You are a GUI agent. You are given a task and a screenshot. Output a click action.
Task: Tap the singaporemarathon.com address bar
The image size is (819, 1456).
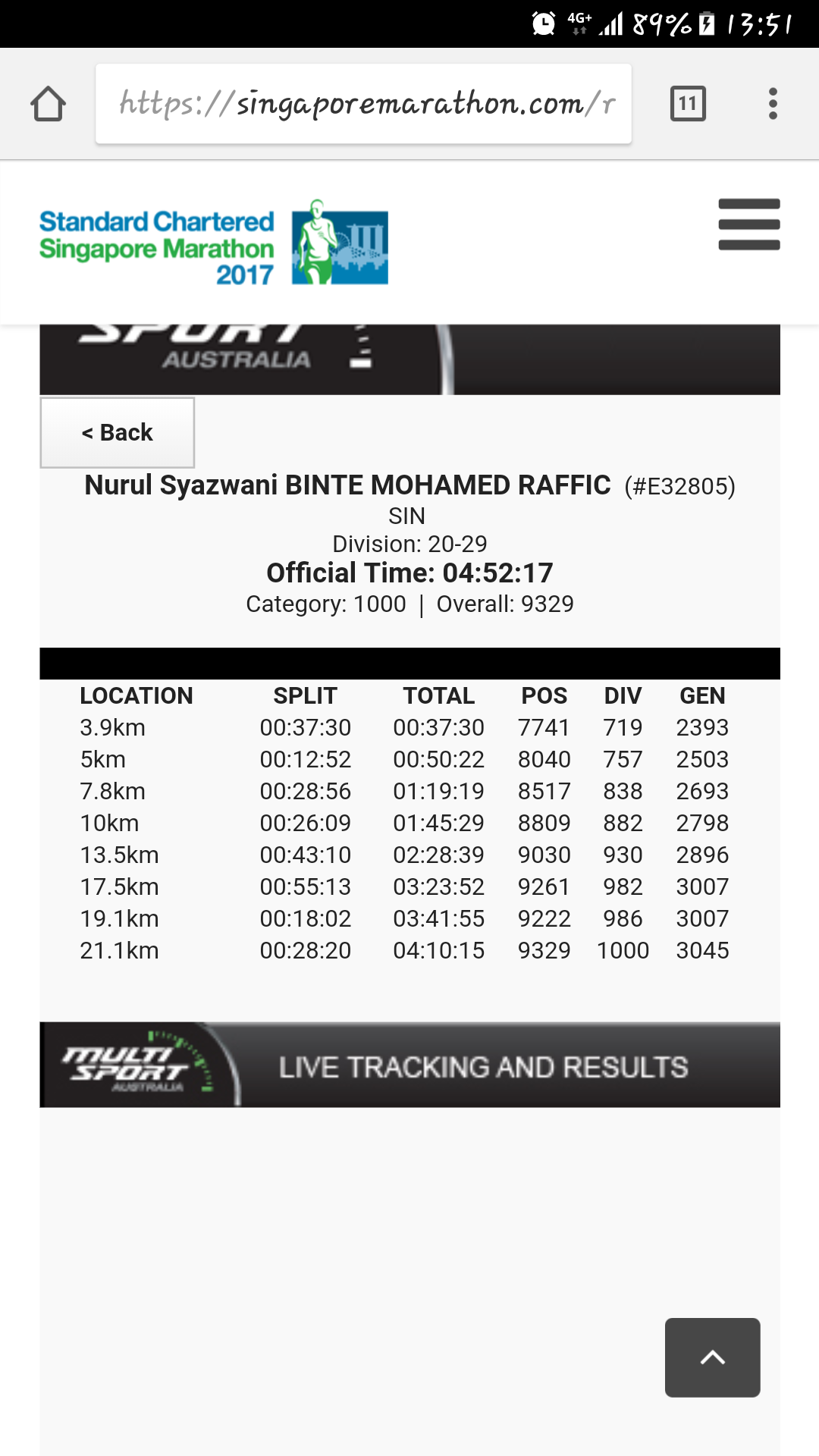[x=363, y=104]
